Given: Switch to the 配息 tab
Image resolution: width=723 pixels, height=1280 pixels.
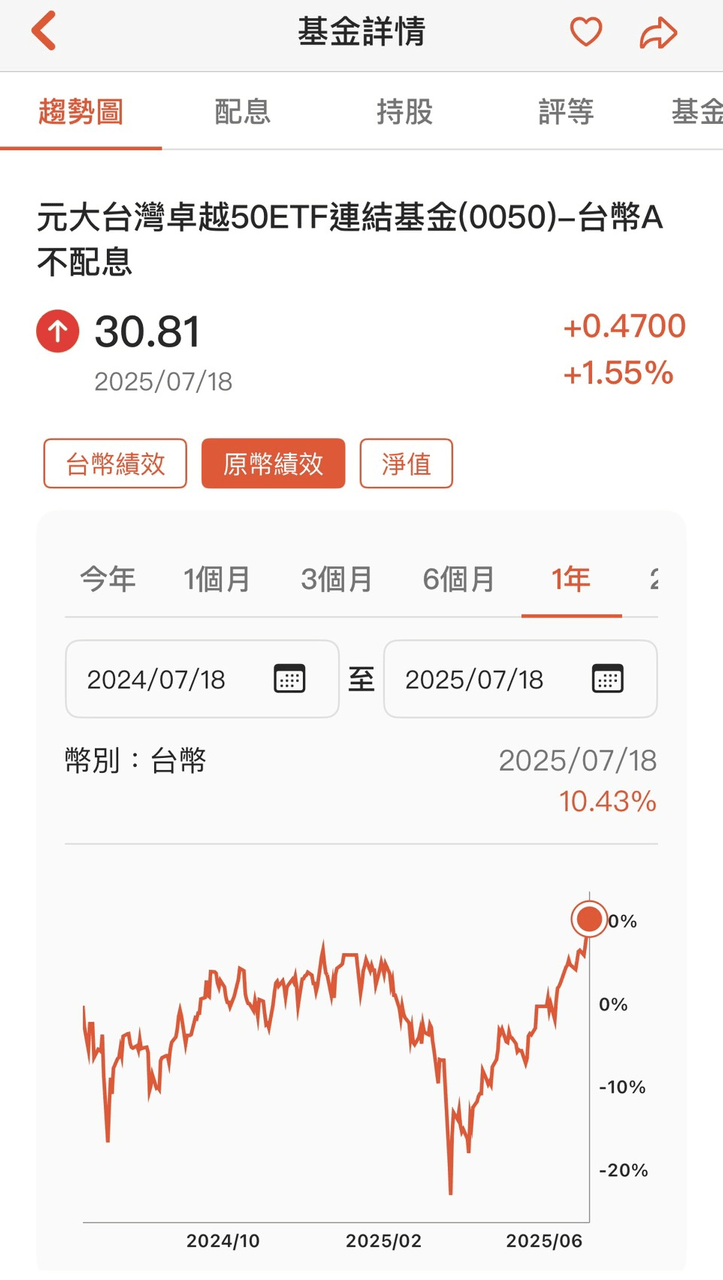Looking at the screenshot, I should (242, 112).
